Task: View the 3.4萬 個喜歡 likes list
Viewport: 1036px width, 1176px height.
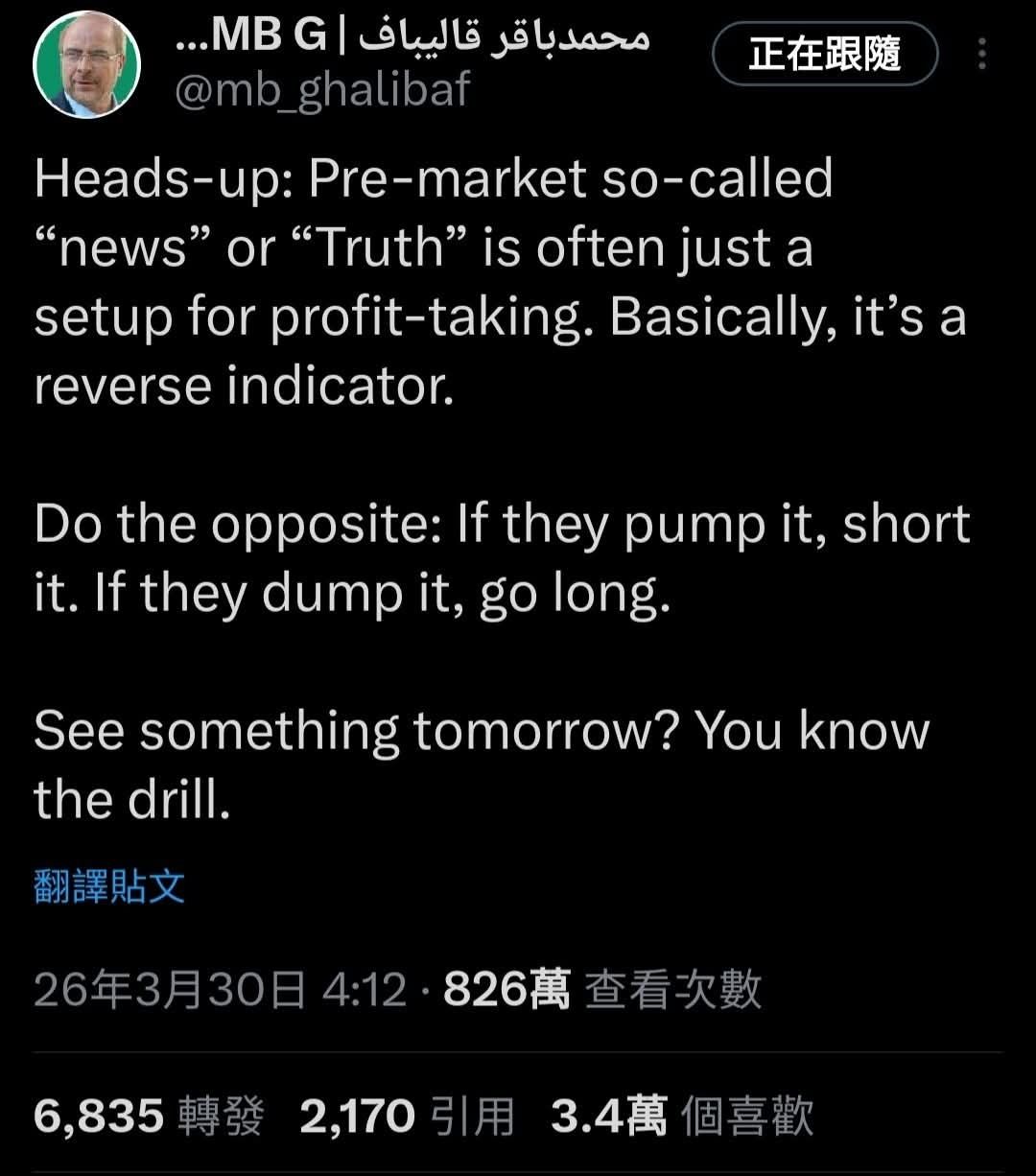Action: pyautogui.click(x=681, y=1117)
